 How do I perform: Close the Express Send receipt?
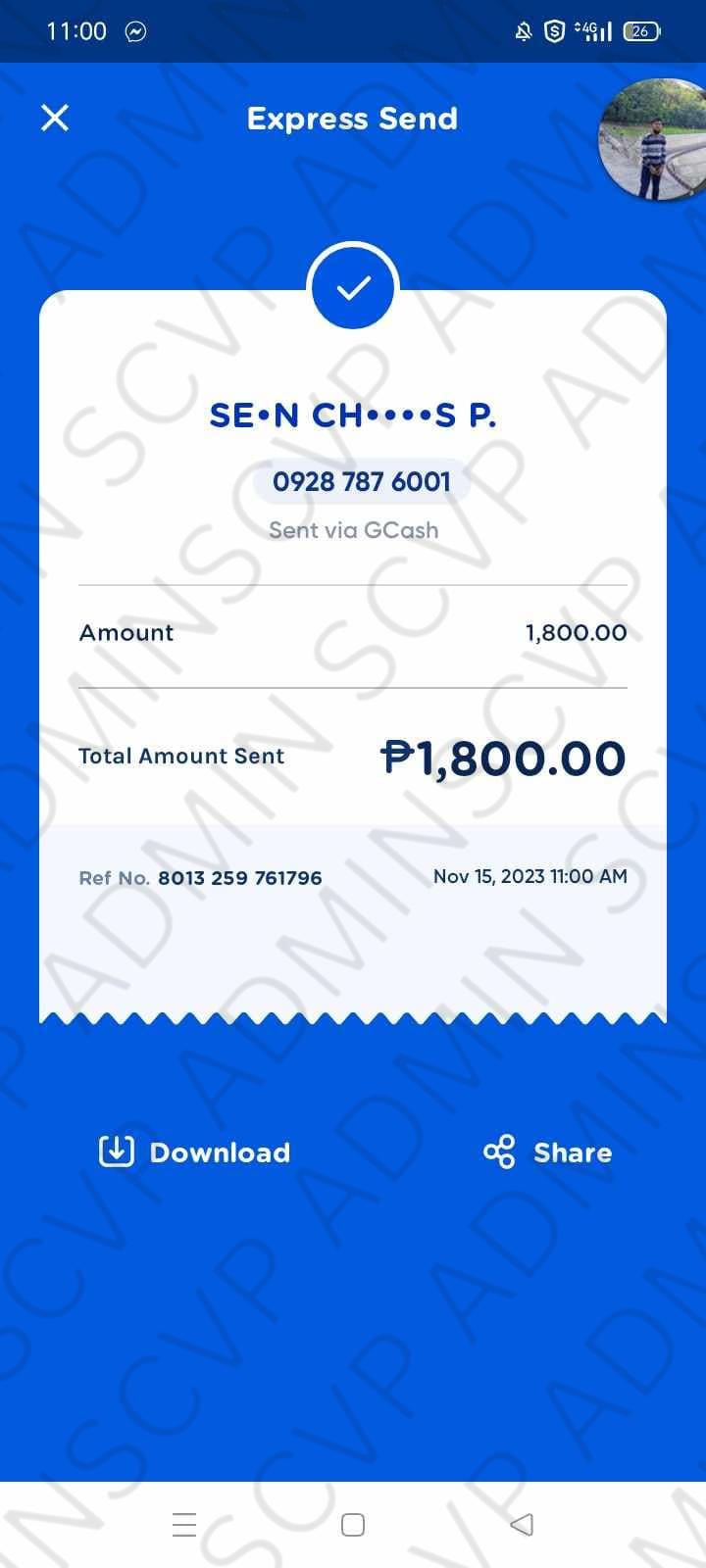(x=55, y=119)
